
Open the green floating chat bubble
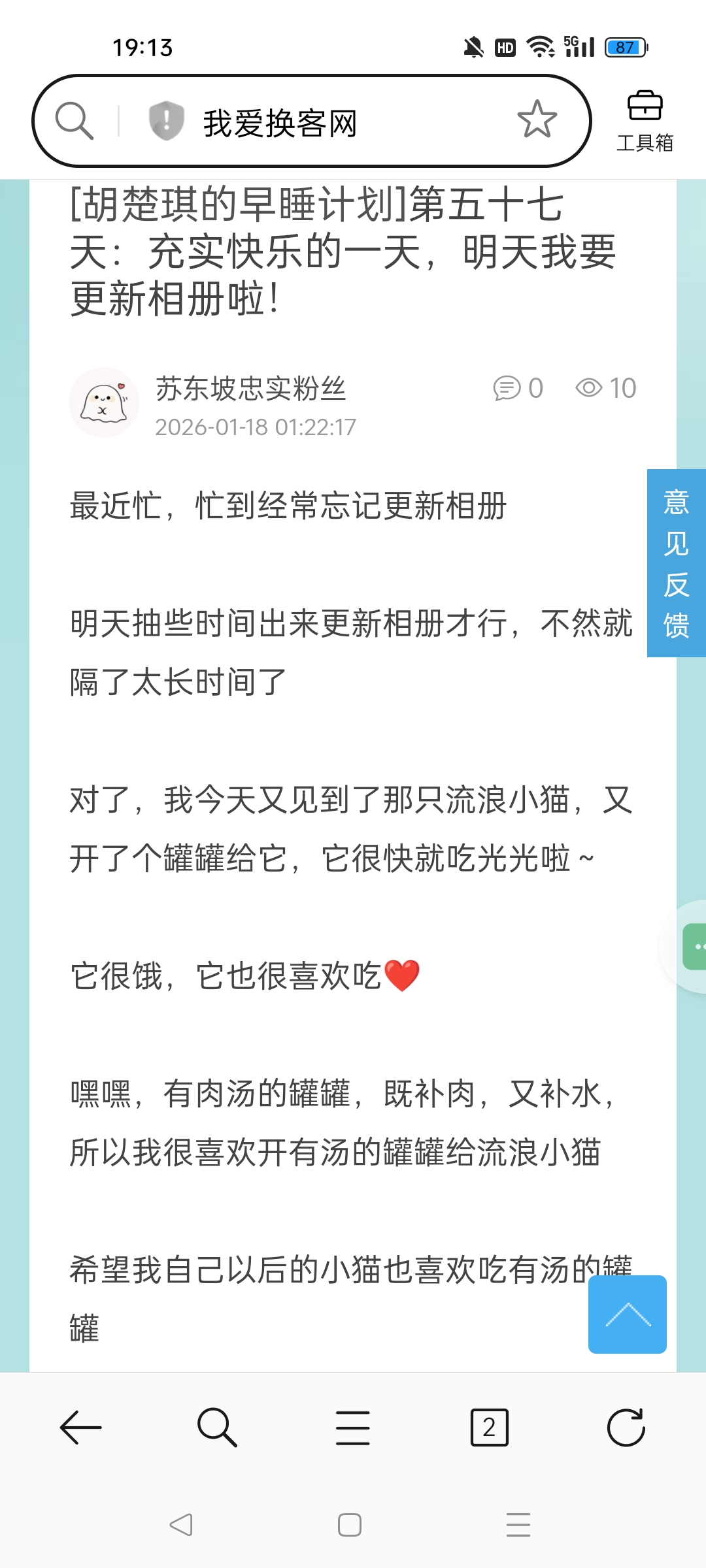pyautogui.click(x=694, y=946)
